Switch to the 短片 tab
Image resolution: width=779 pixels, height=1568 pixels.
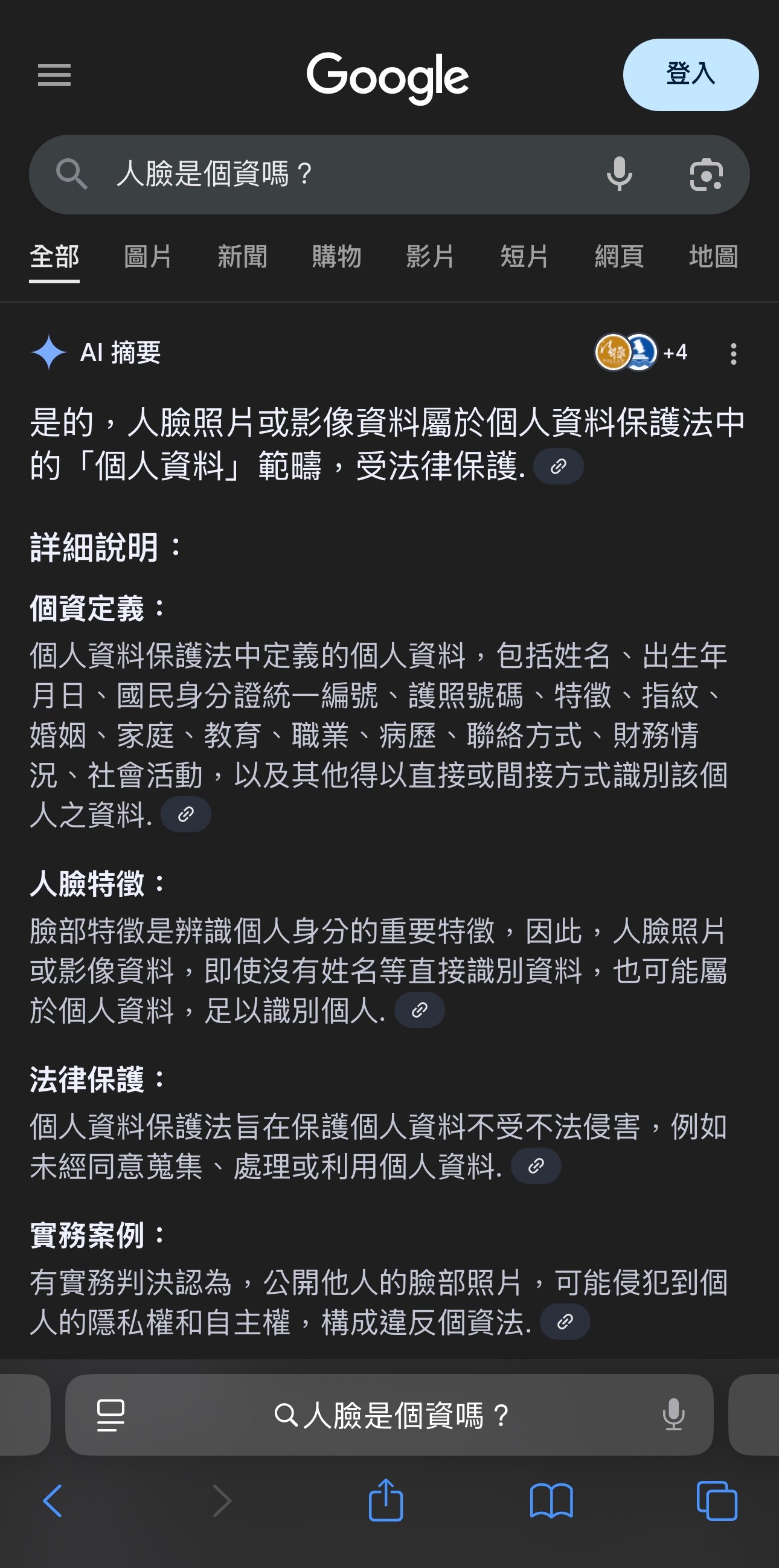tap(525, 256)
